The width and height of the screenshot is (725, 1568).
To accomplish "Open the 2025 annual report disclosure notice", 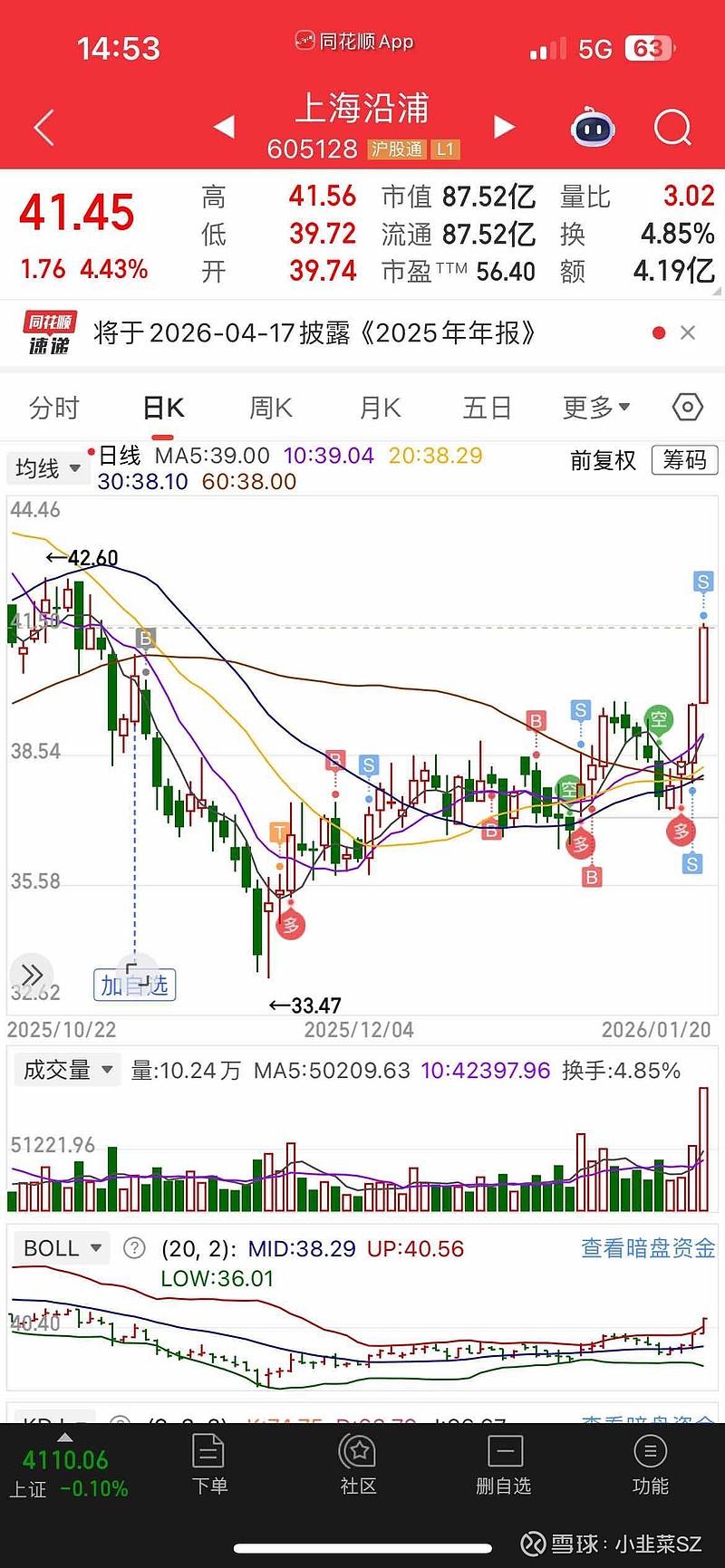I will (314, 333).
